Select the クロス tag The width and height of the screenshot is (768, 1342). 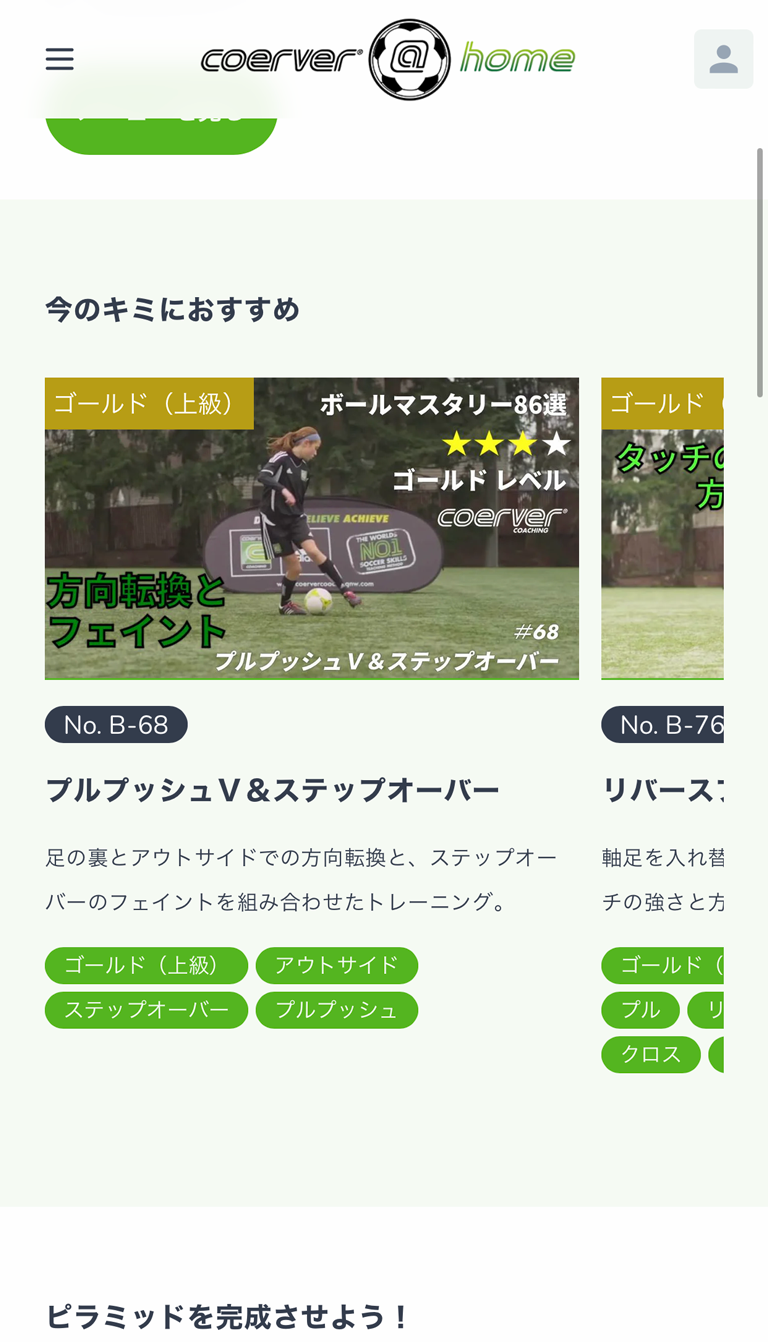pyautogui.click(x=650, y=1054)
